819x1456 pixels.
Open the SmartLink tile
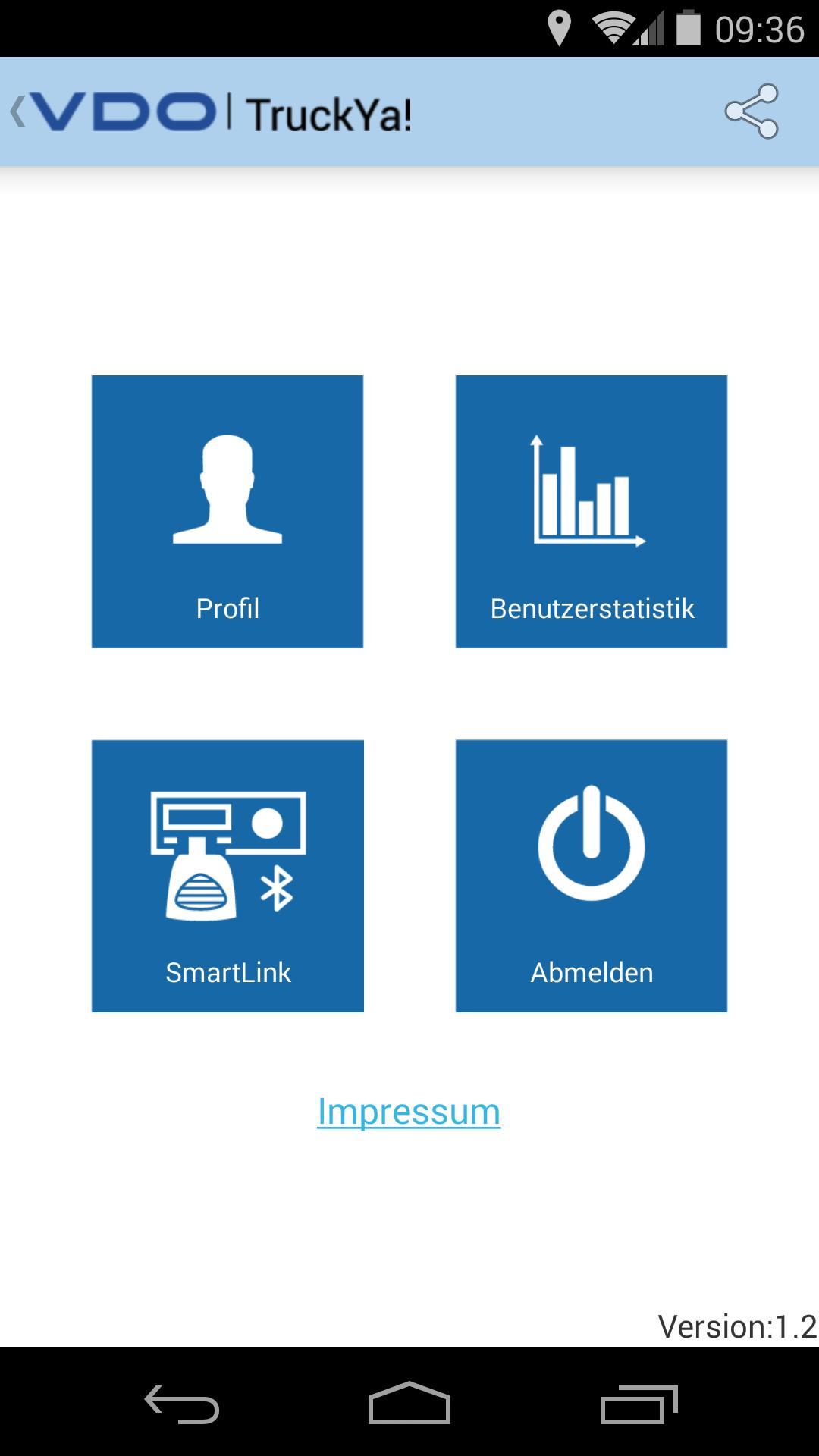pos(227,876)
